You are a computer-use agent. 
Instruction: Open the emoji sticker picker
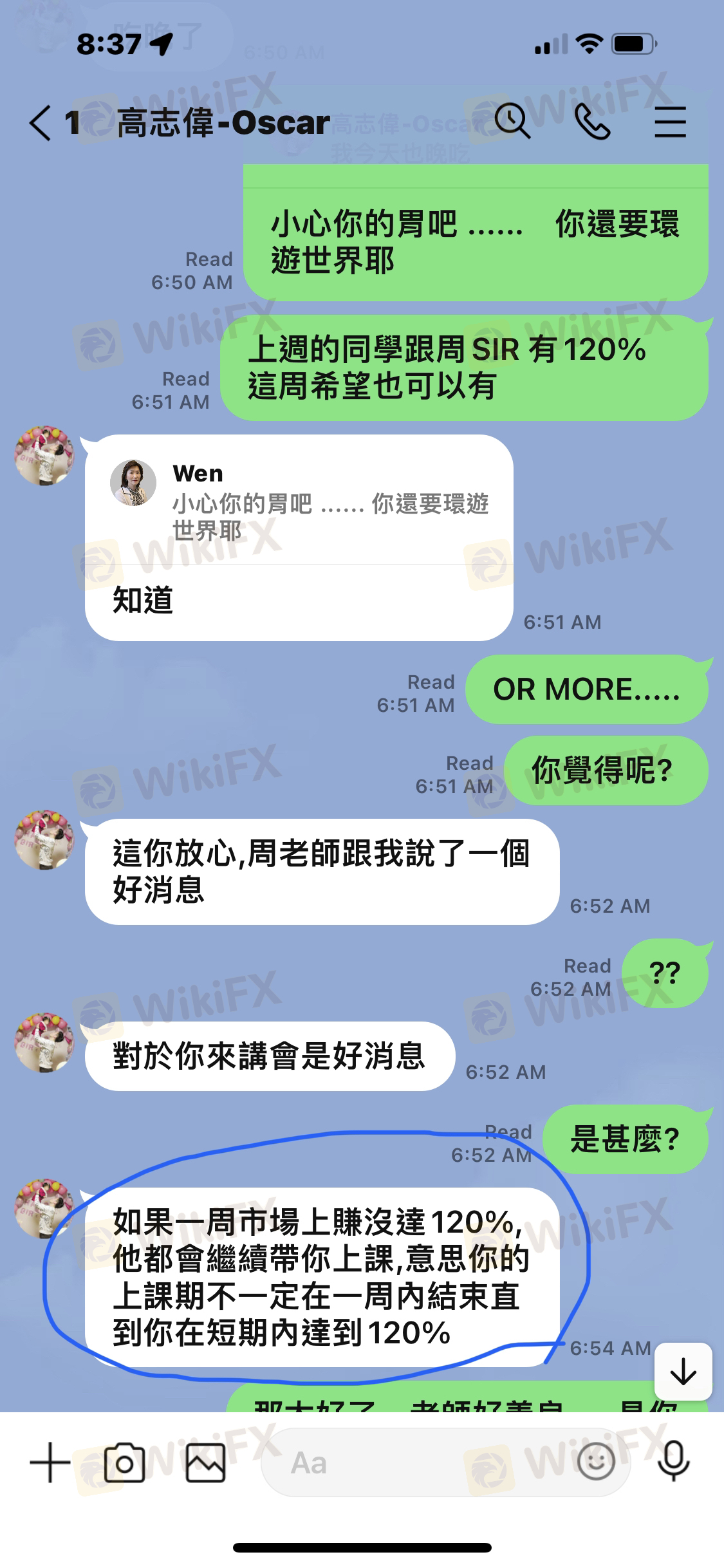(595, 1462)
